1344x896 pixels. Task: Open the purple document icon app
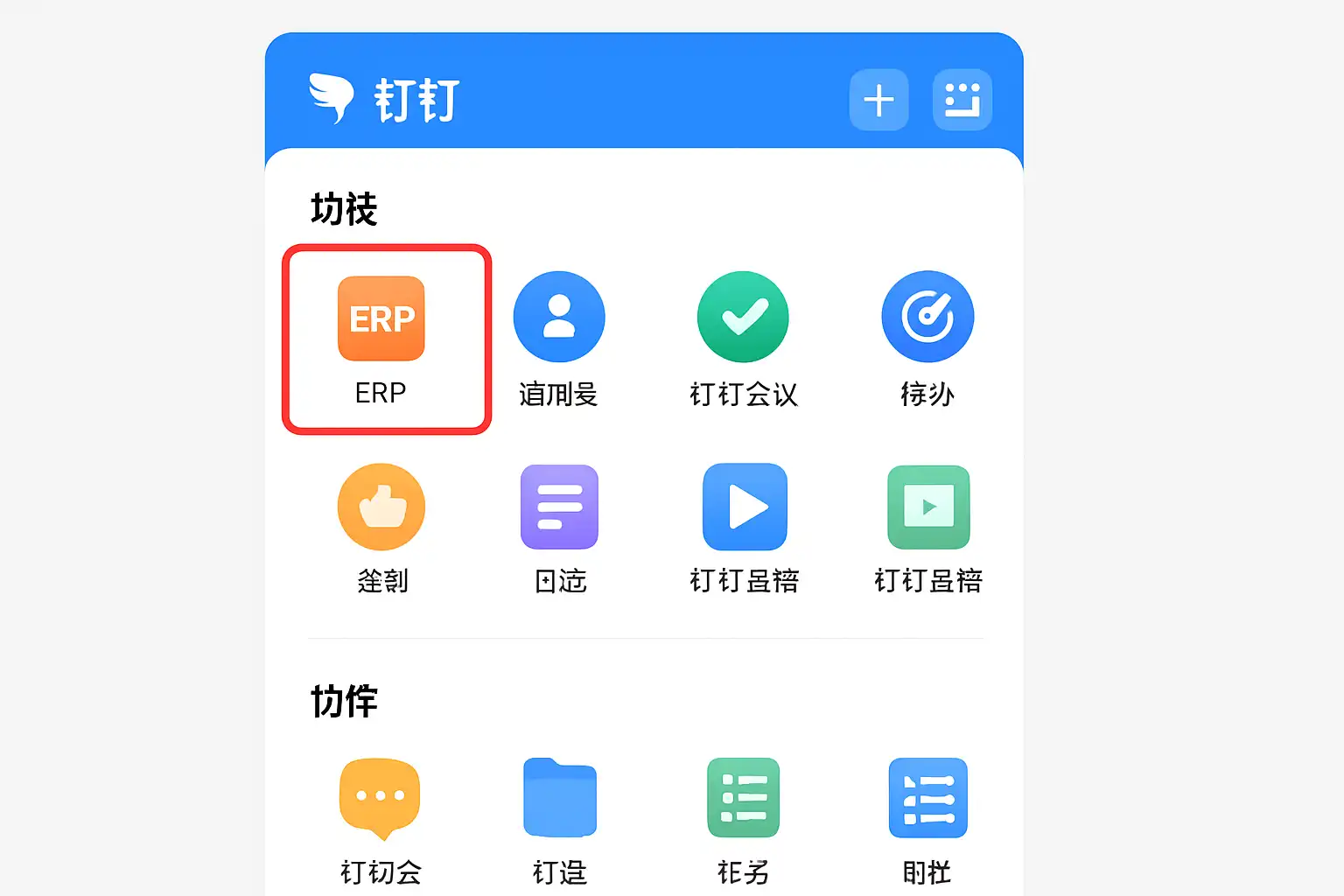coord(559,507)
